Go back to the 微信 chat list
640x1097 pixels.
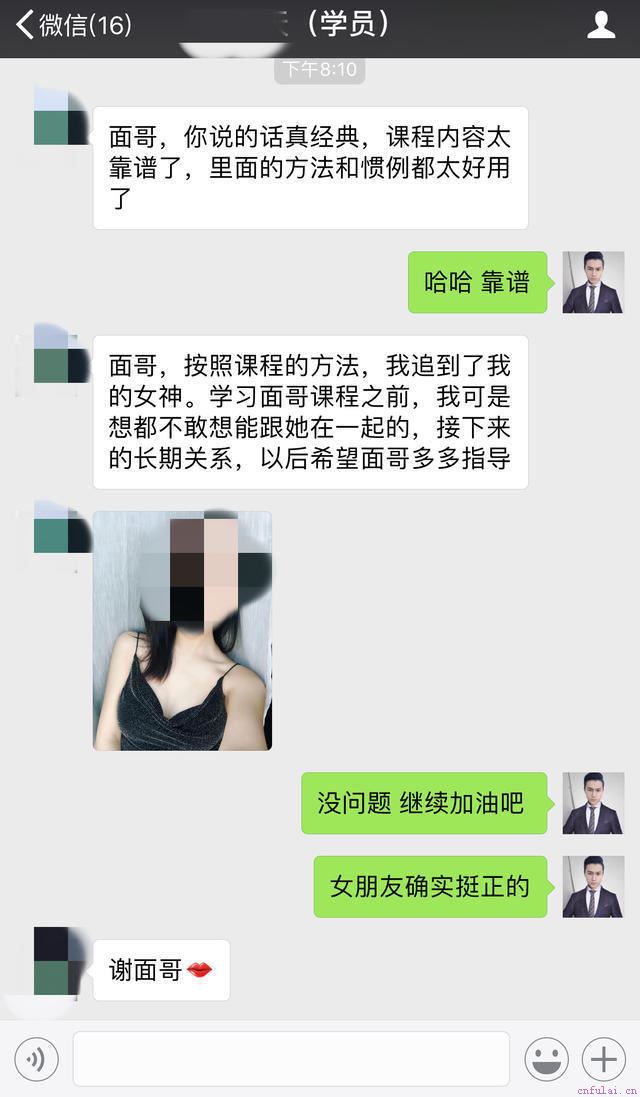(x=70, y=25)
